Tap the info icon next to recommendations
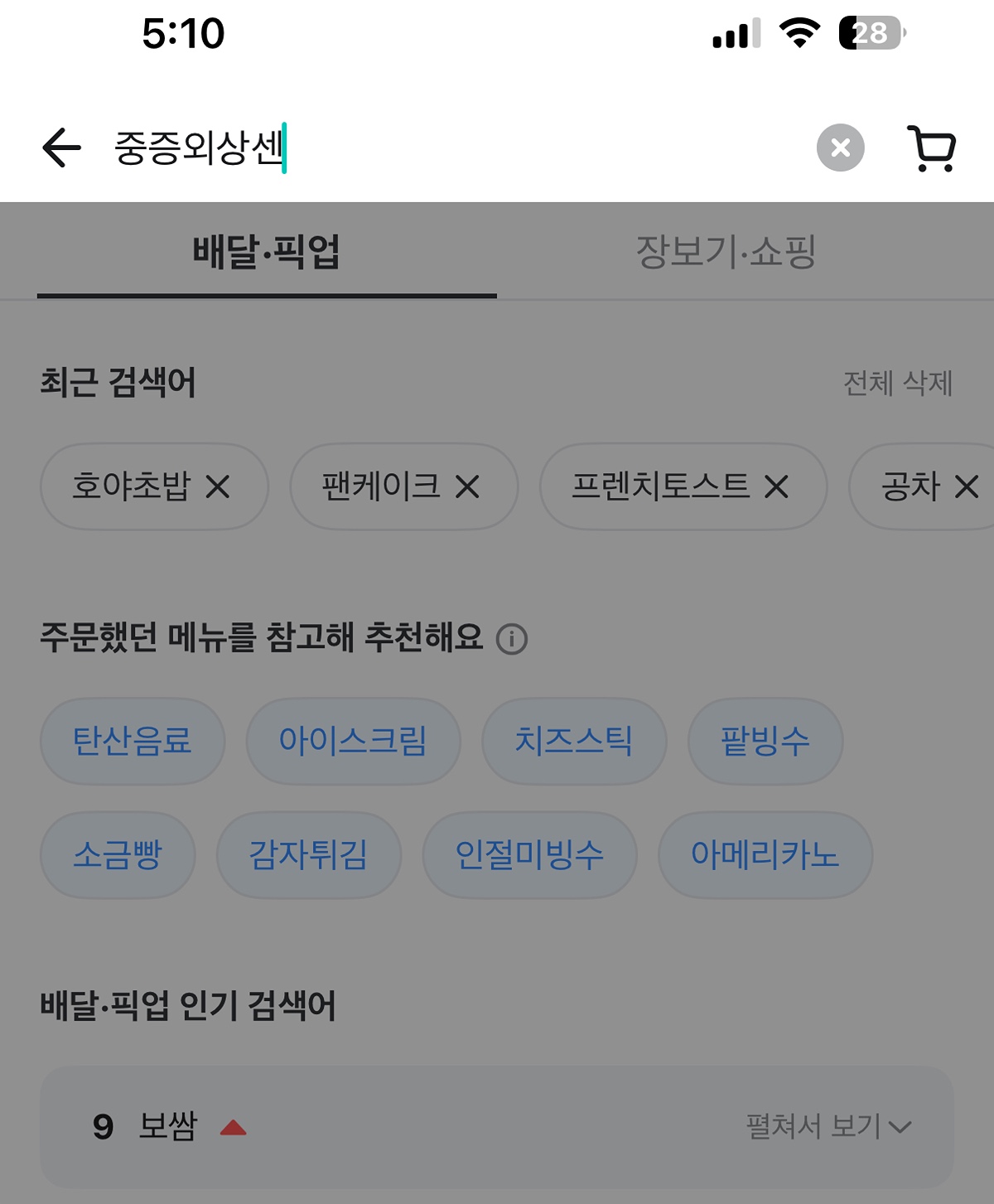 click(x=514, y=639)
